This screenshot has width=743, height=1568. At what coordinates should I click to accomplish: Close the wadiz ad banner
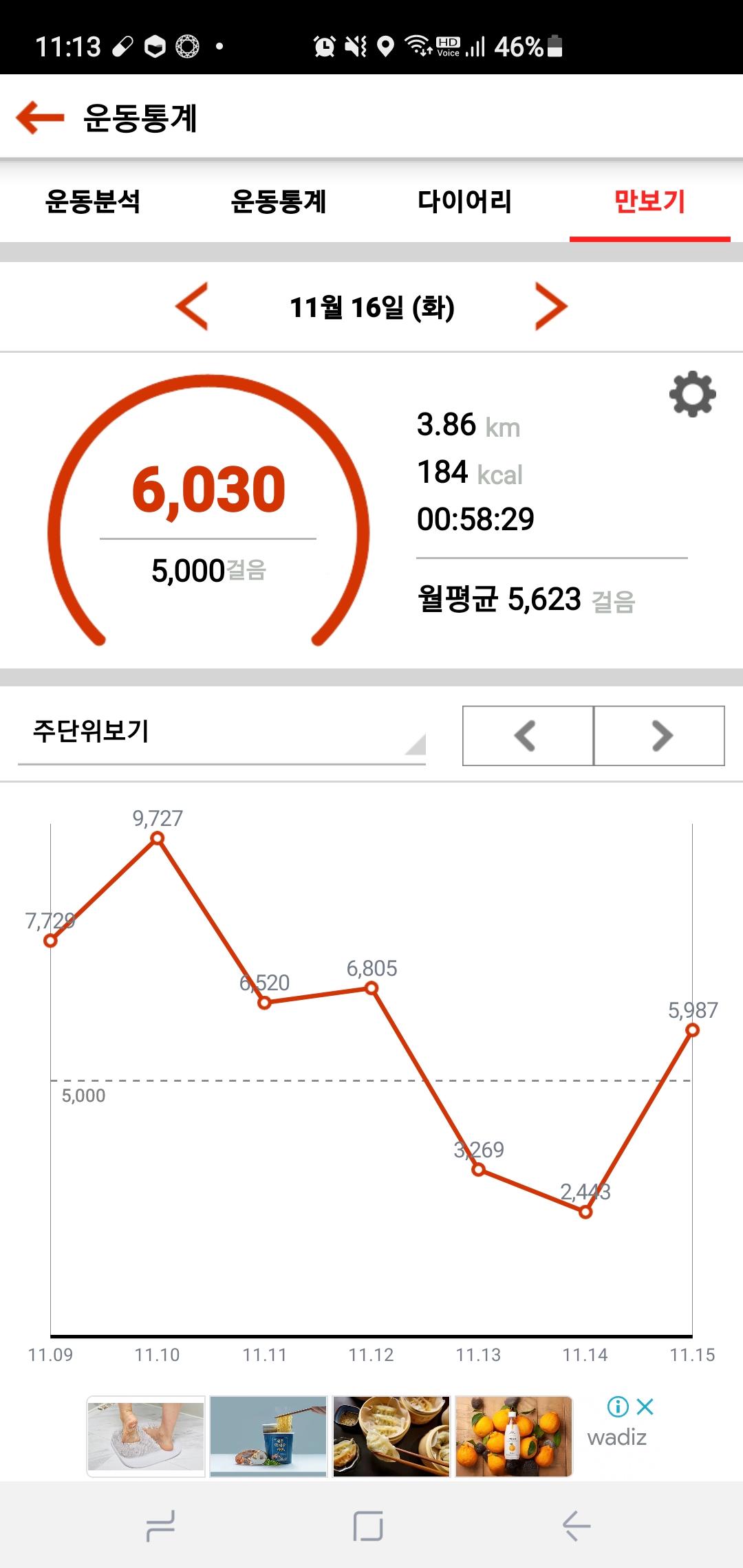(x=645, y=1406)
